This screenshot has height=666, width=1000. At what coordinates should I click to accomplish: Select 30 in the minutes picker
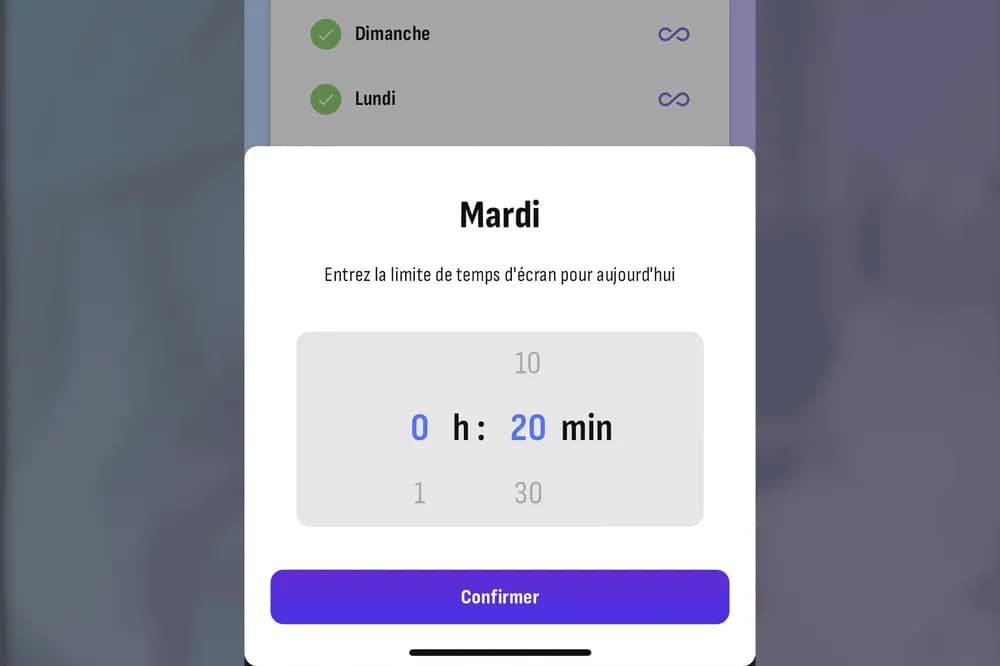(x=528, y=493)
